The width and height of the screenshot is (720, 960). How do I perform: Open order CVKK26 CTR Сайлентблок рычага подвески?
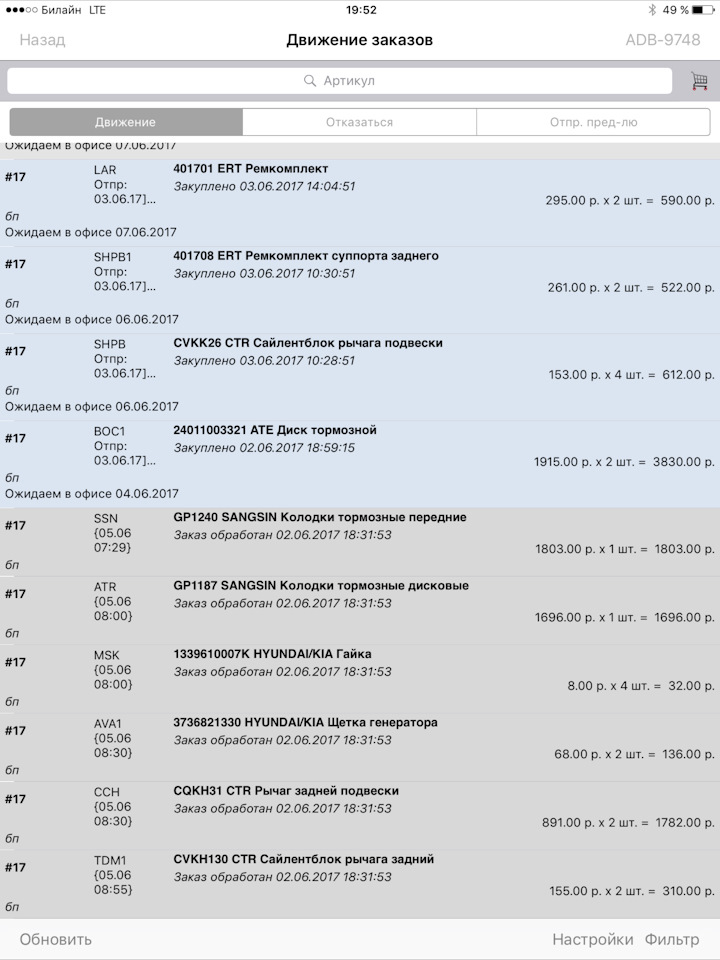(360, 377)
